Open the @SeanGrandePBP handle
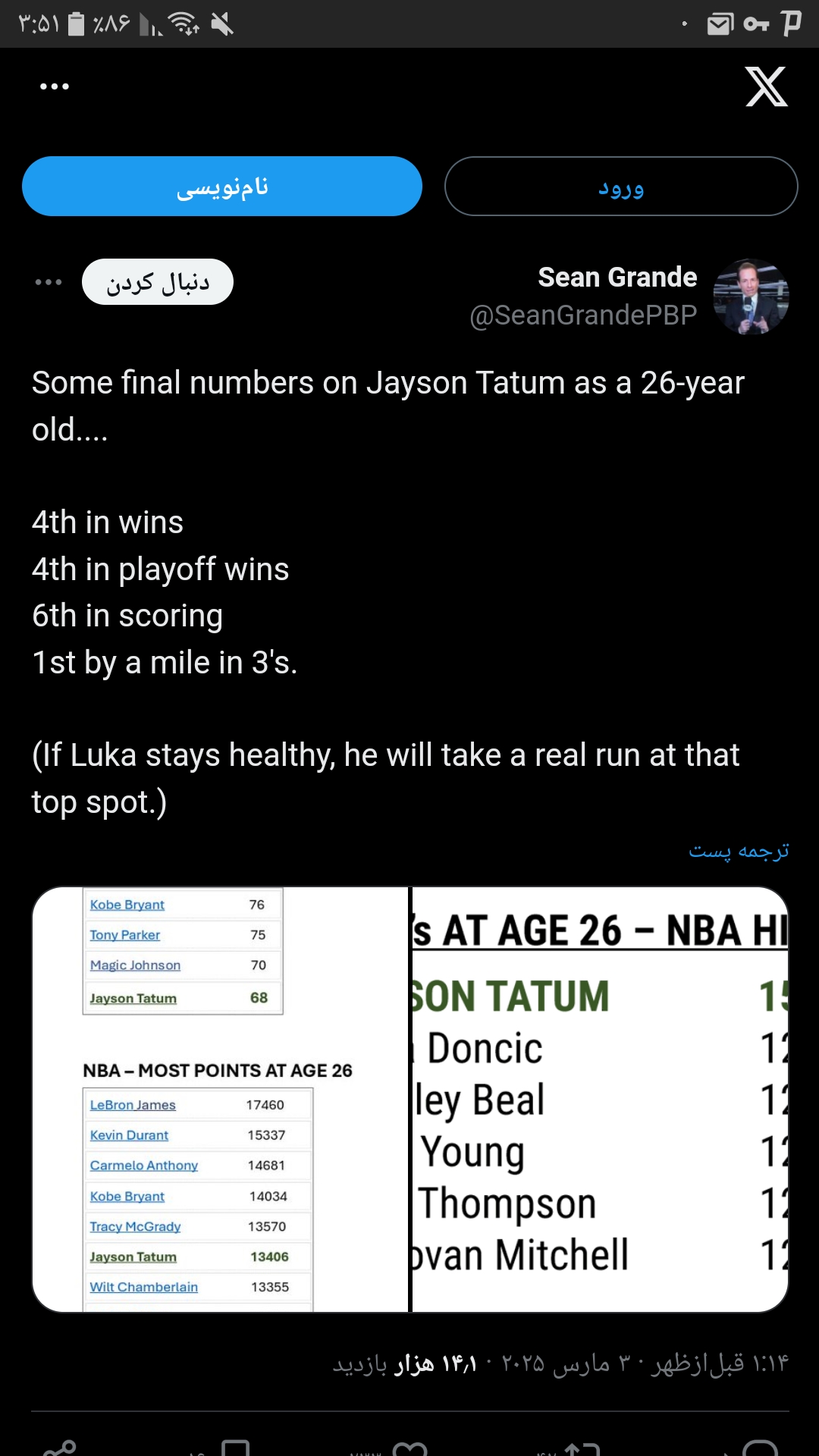 [x=583, y=315]
